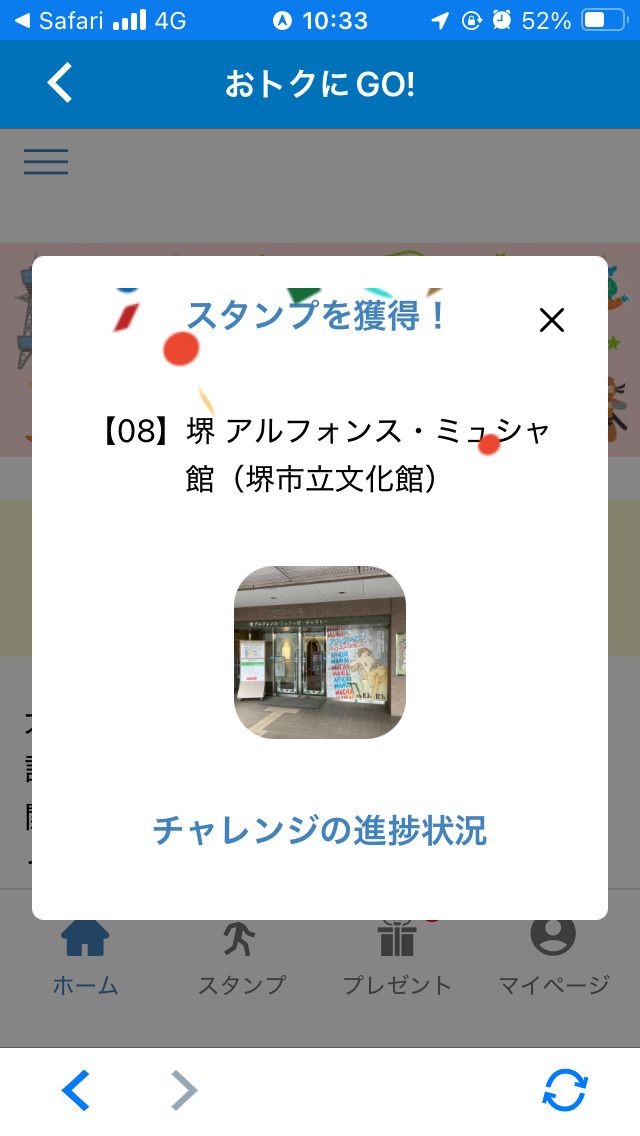Switch to the スタンプ tab
This screenshot has height=1136, width=640.
(x=241, y=958)
